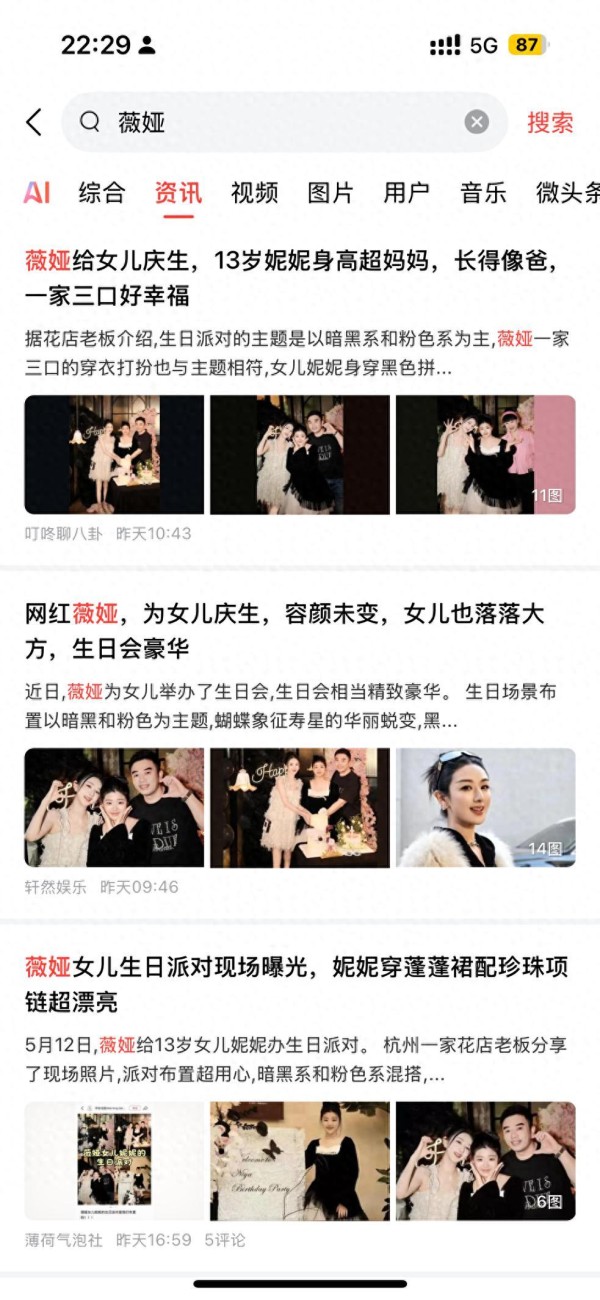View the 14图 photo thumbnail
Viewport: 600px width, 1300px height.
pyautogui.click(x=486, y=808)
